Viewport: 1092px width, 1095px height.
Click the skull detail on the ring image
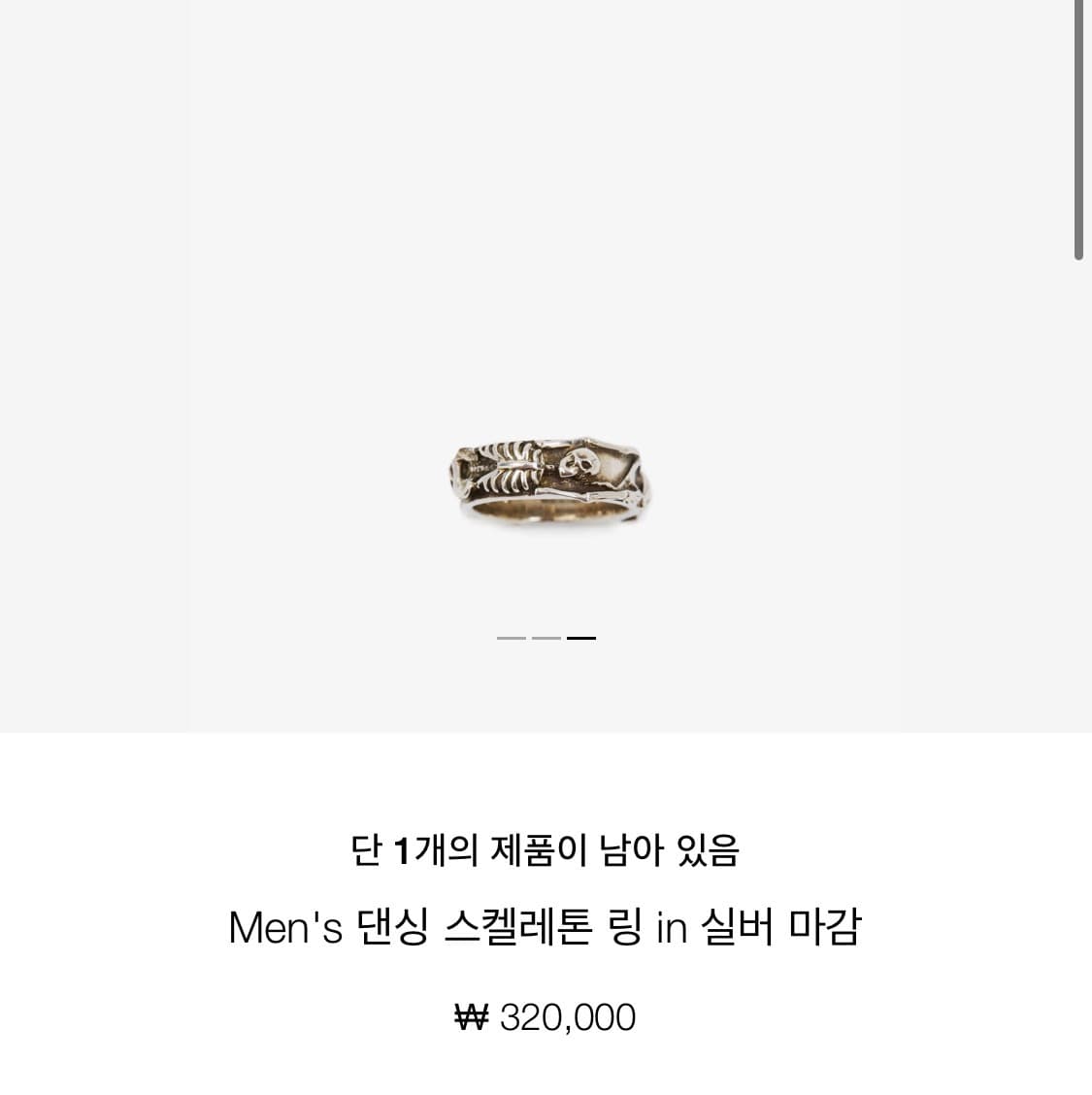pos(579,466)
